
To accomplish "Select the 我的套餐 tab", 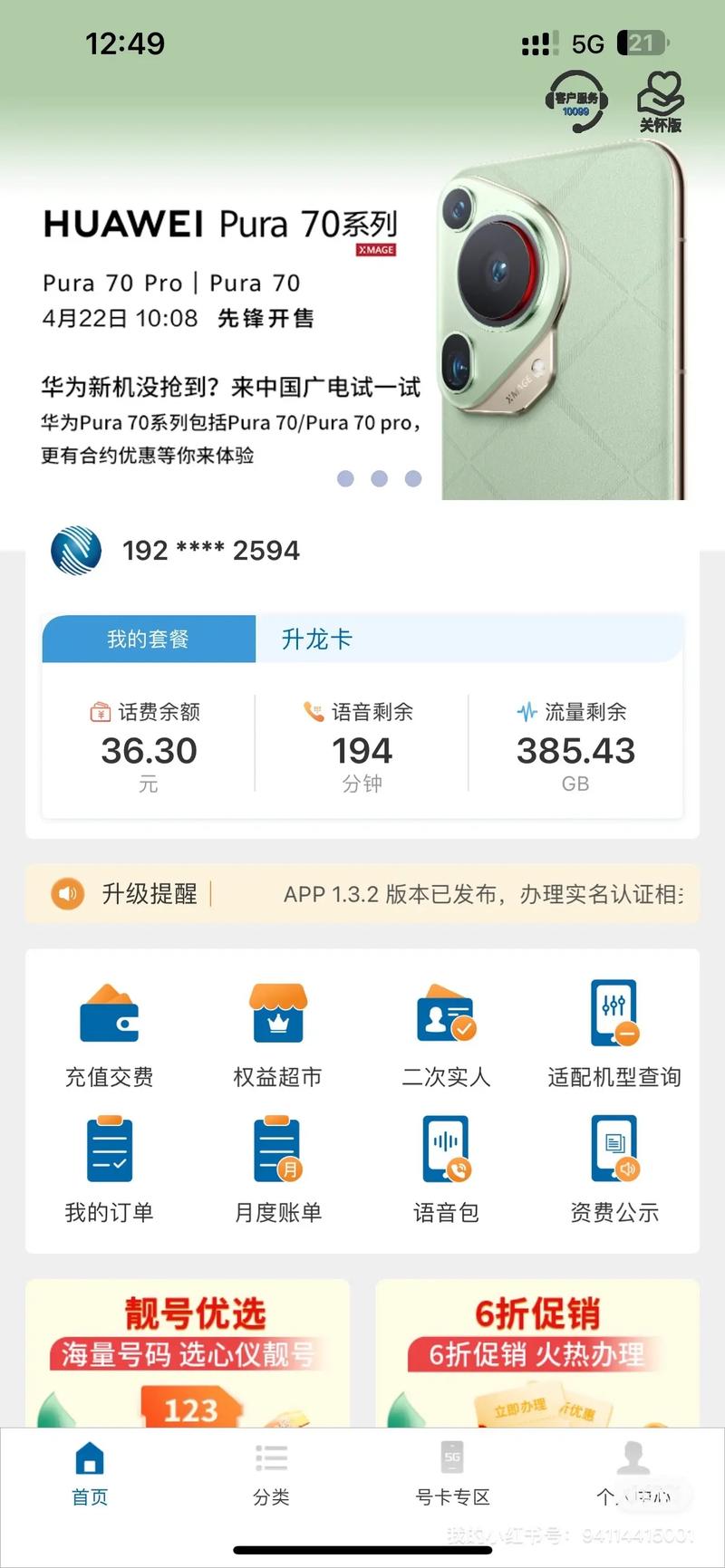I will [x=149, y=640].
